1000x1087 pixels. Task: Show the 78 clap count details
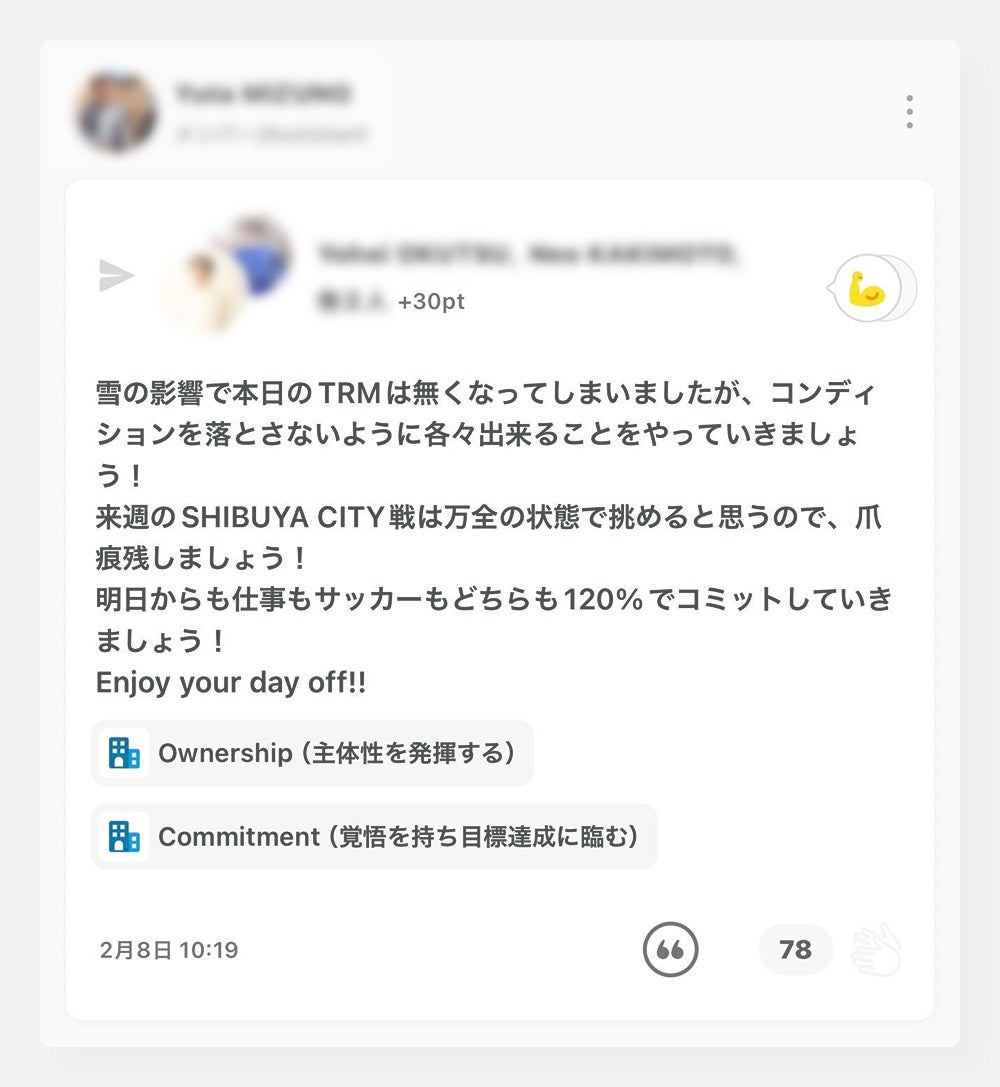point(796,949)
